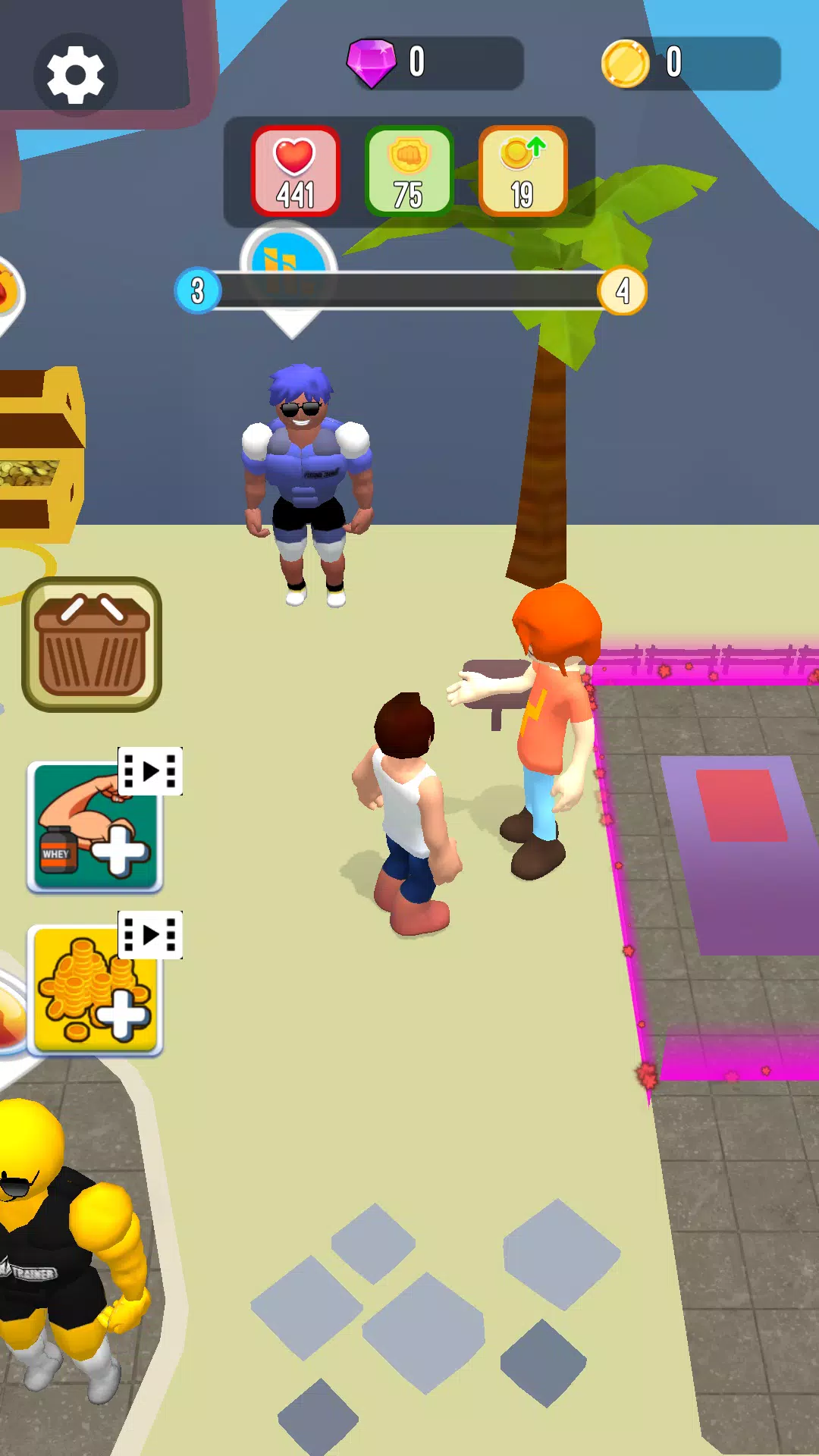Watch ad for extra coins
The height and width of the screenshot is (1456, 819).
[x=96, y=990]
